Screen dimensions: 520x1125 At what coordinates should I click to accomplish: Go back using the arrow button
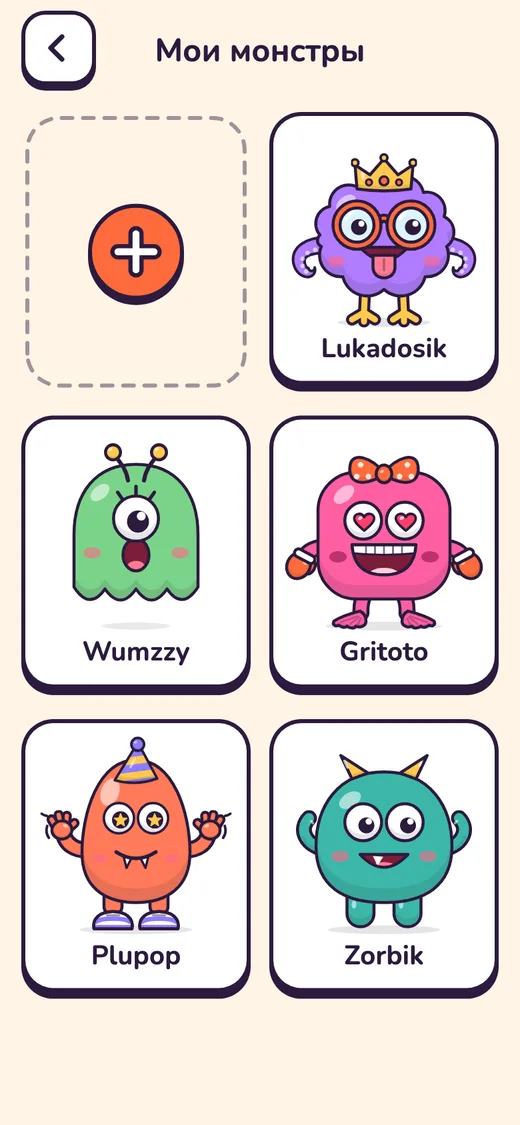point(58,49)
